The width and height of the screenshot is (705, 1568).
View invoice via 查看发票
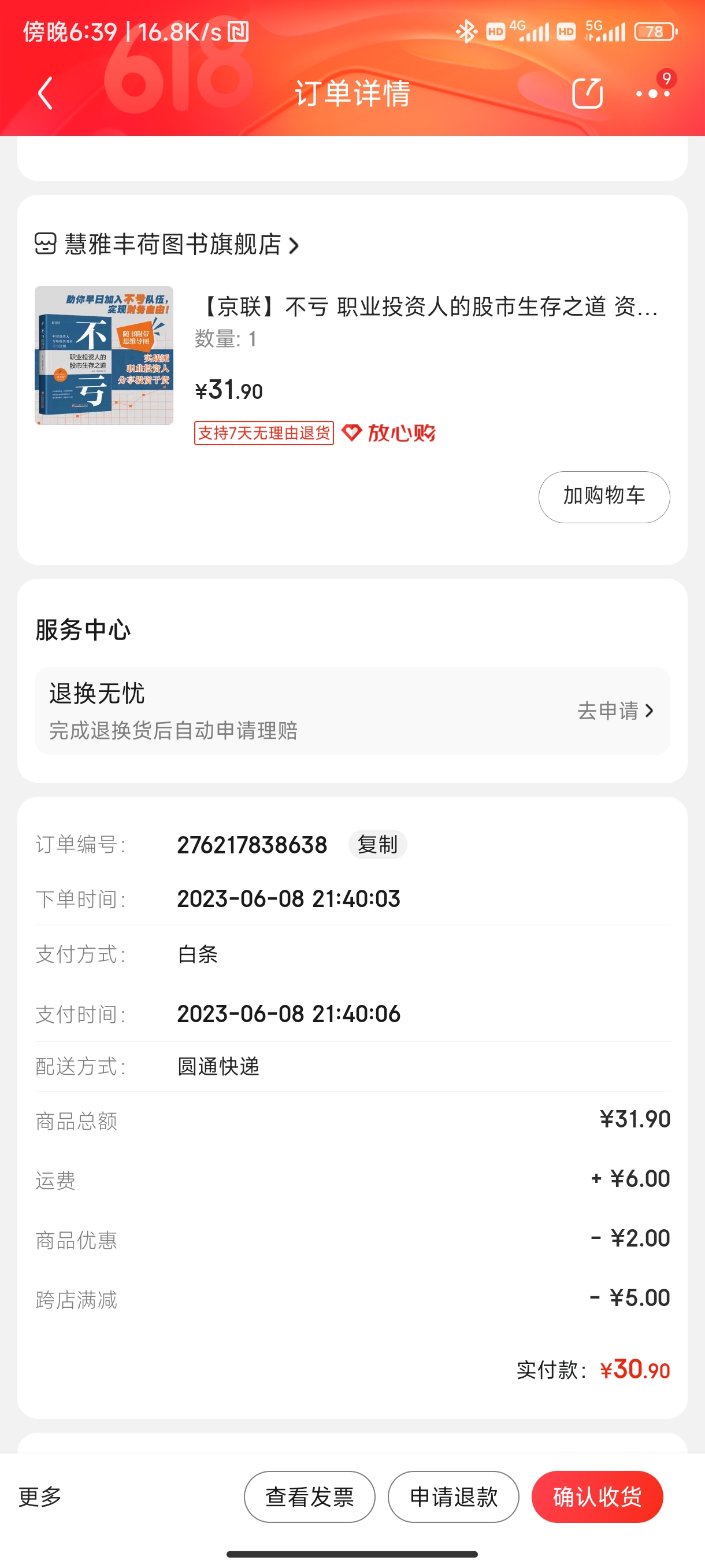(310, 1497)
